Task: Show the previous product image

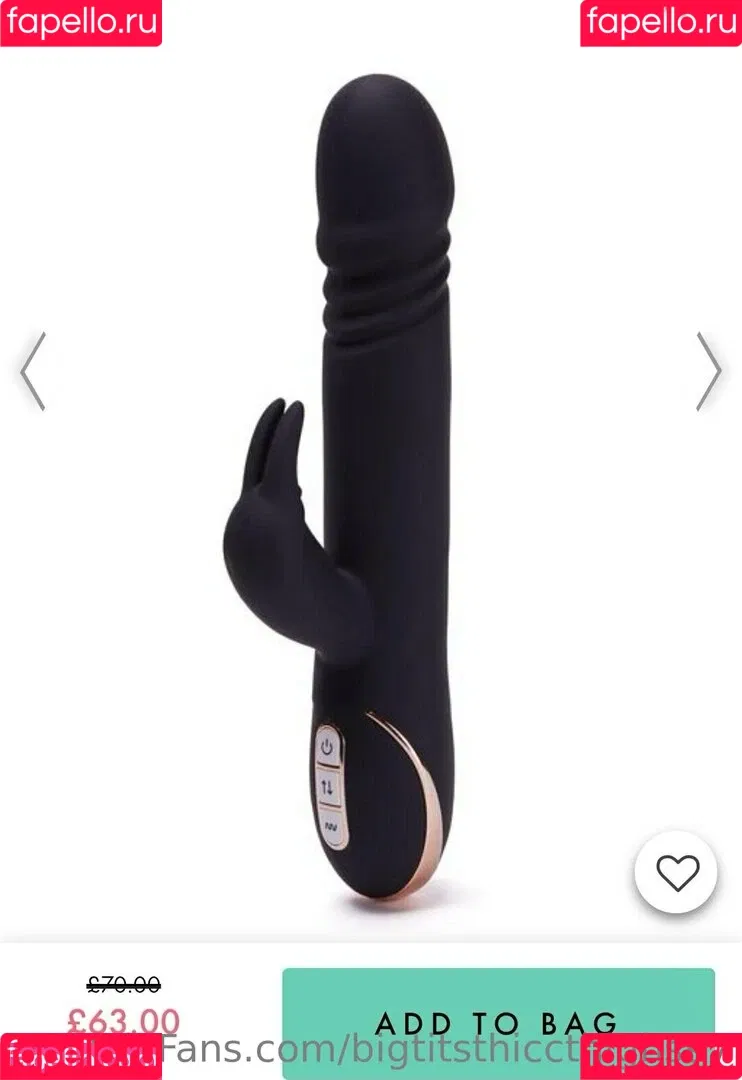Action: pos(33,371)
